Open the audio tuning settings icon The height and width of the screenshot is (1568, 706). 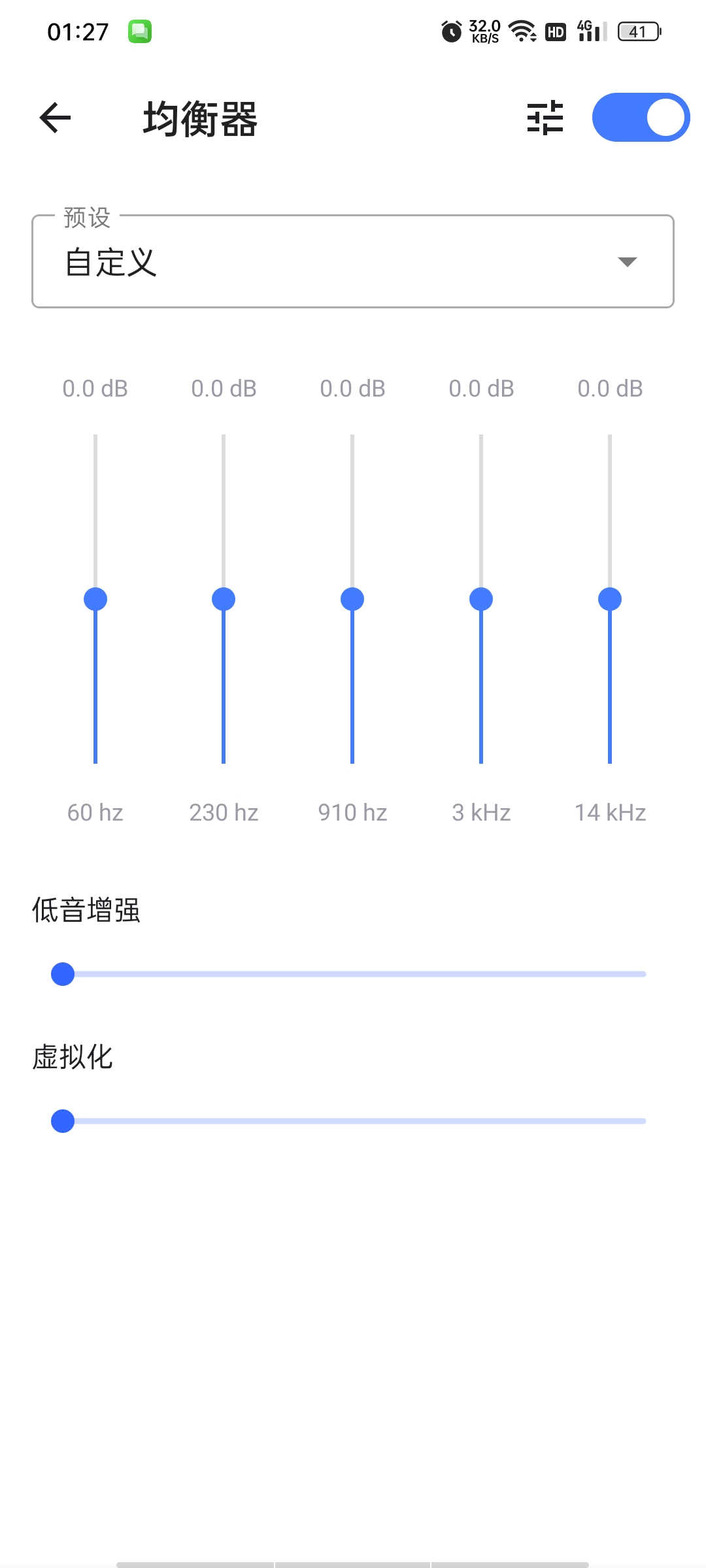tap(545, 118)
